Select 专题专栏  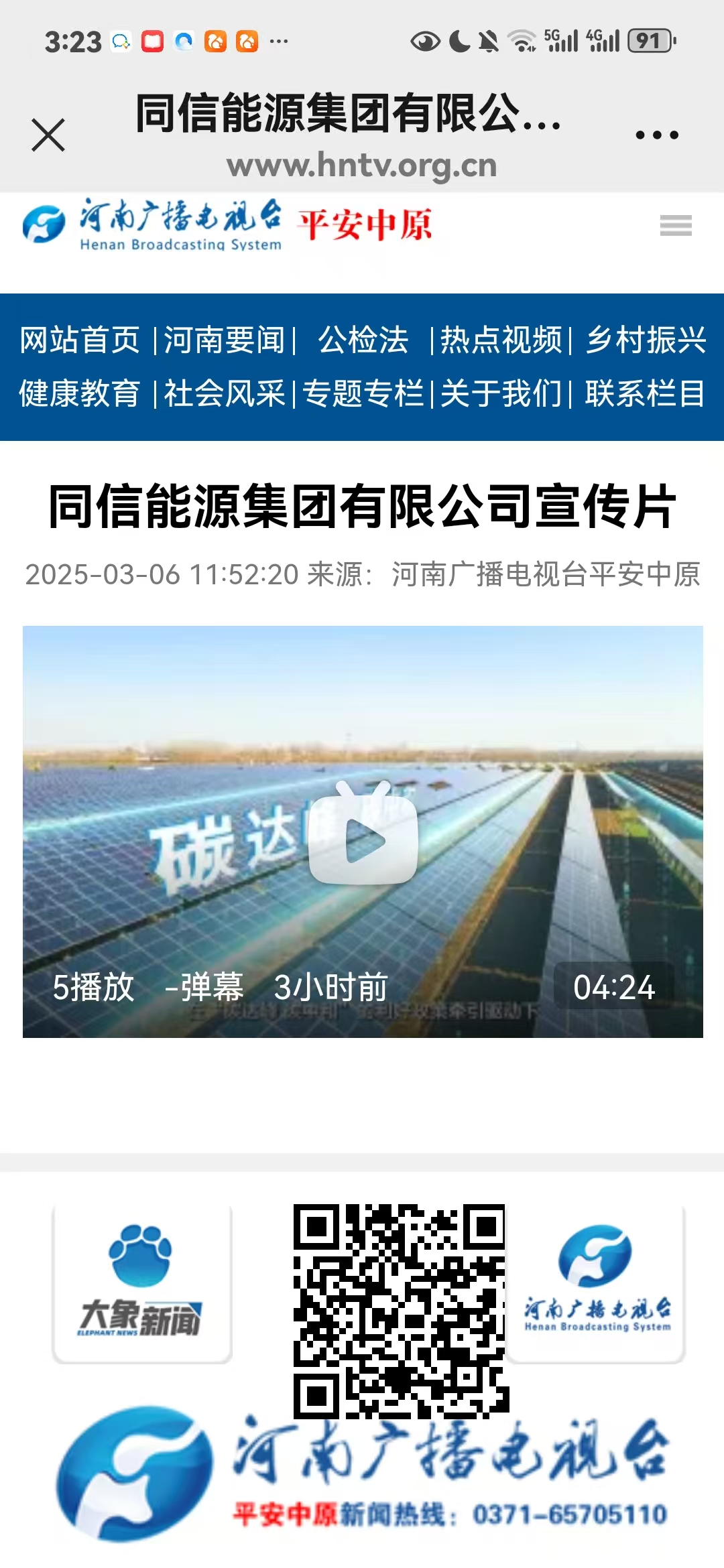pyautogui.click(x=363, y=393)
